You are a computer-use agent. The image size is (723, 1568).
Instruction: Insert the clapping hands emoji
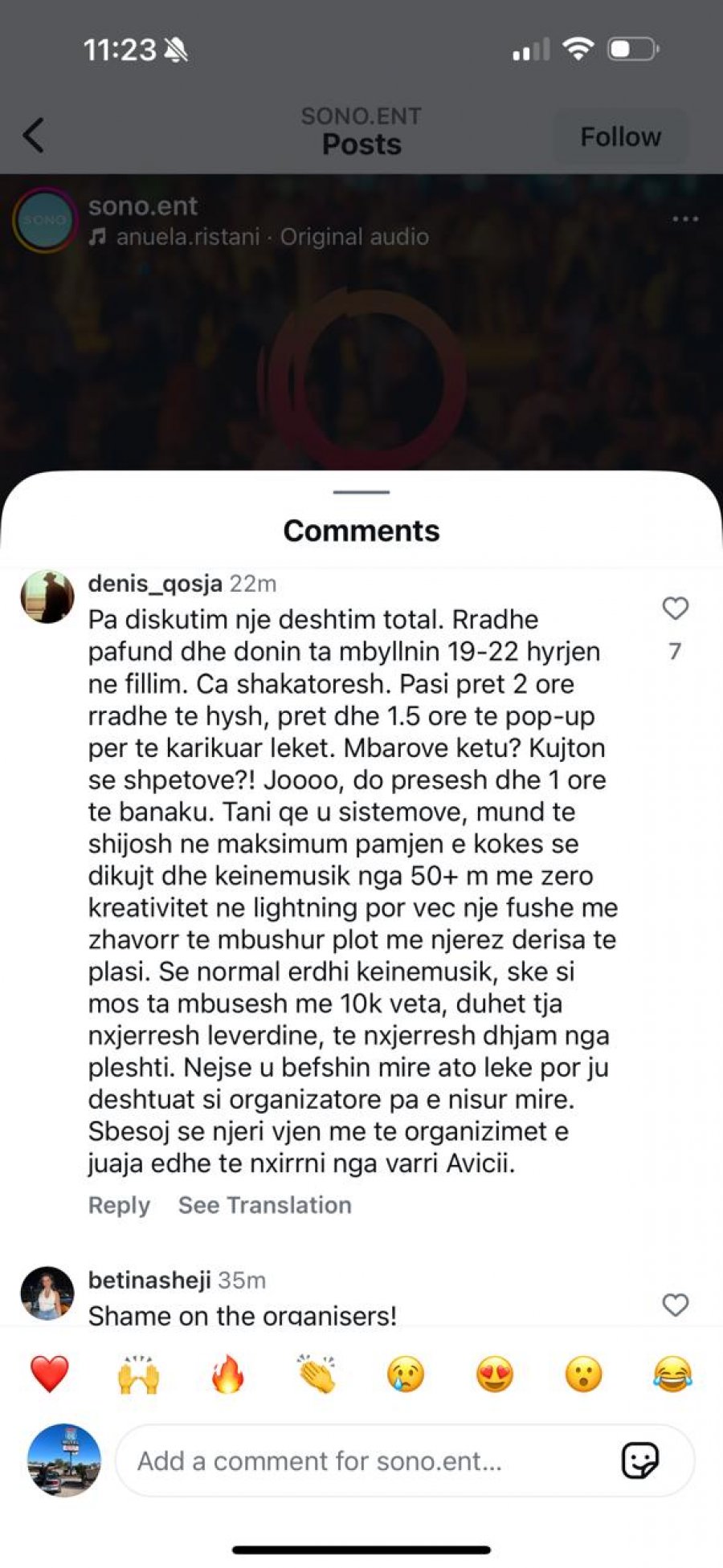click(317, 1374)
